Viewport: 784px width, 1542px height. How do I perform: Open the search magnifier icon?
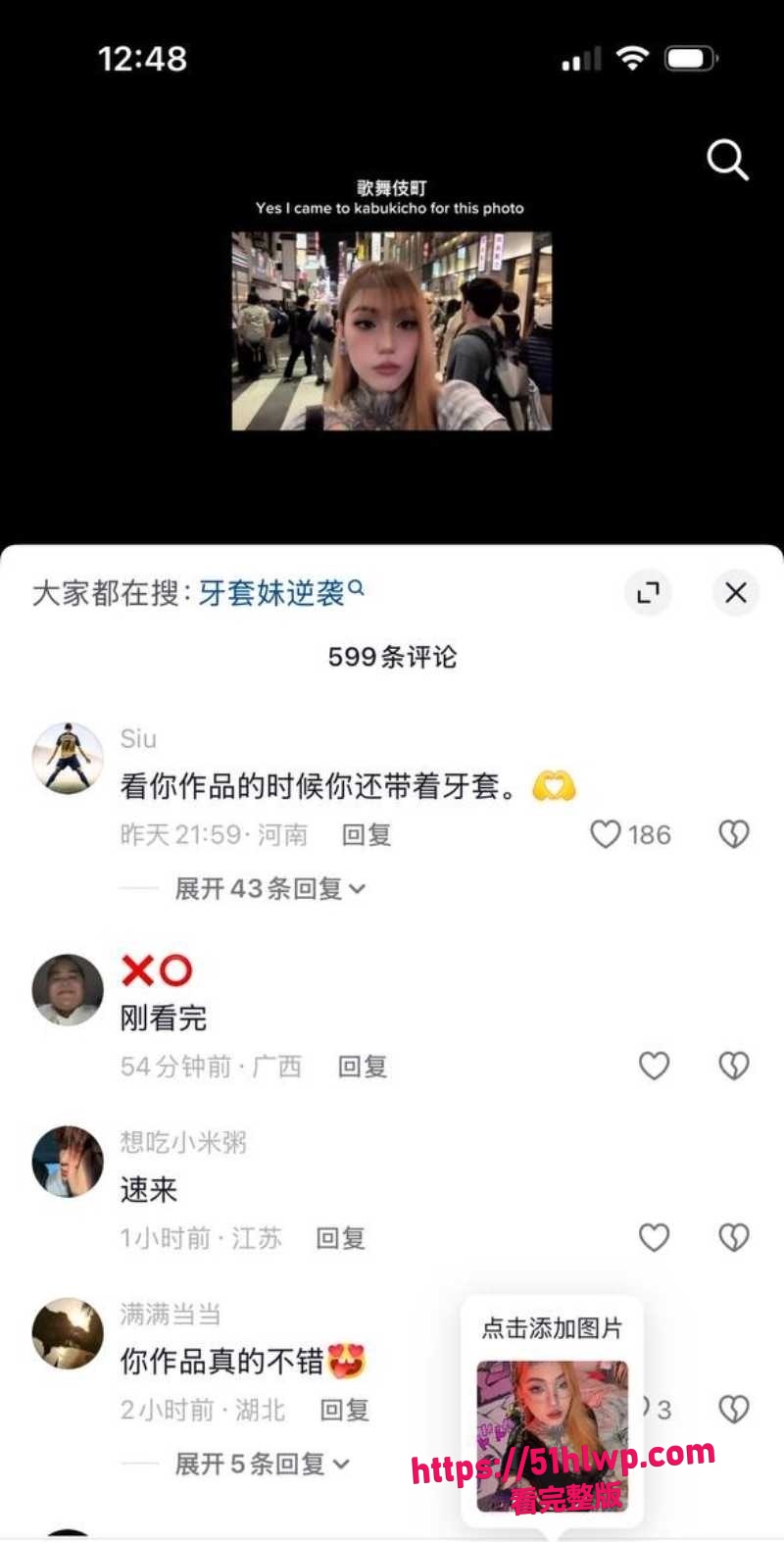click(727, 160)
